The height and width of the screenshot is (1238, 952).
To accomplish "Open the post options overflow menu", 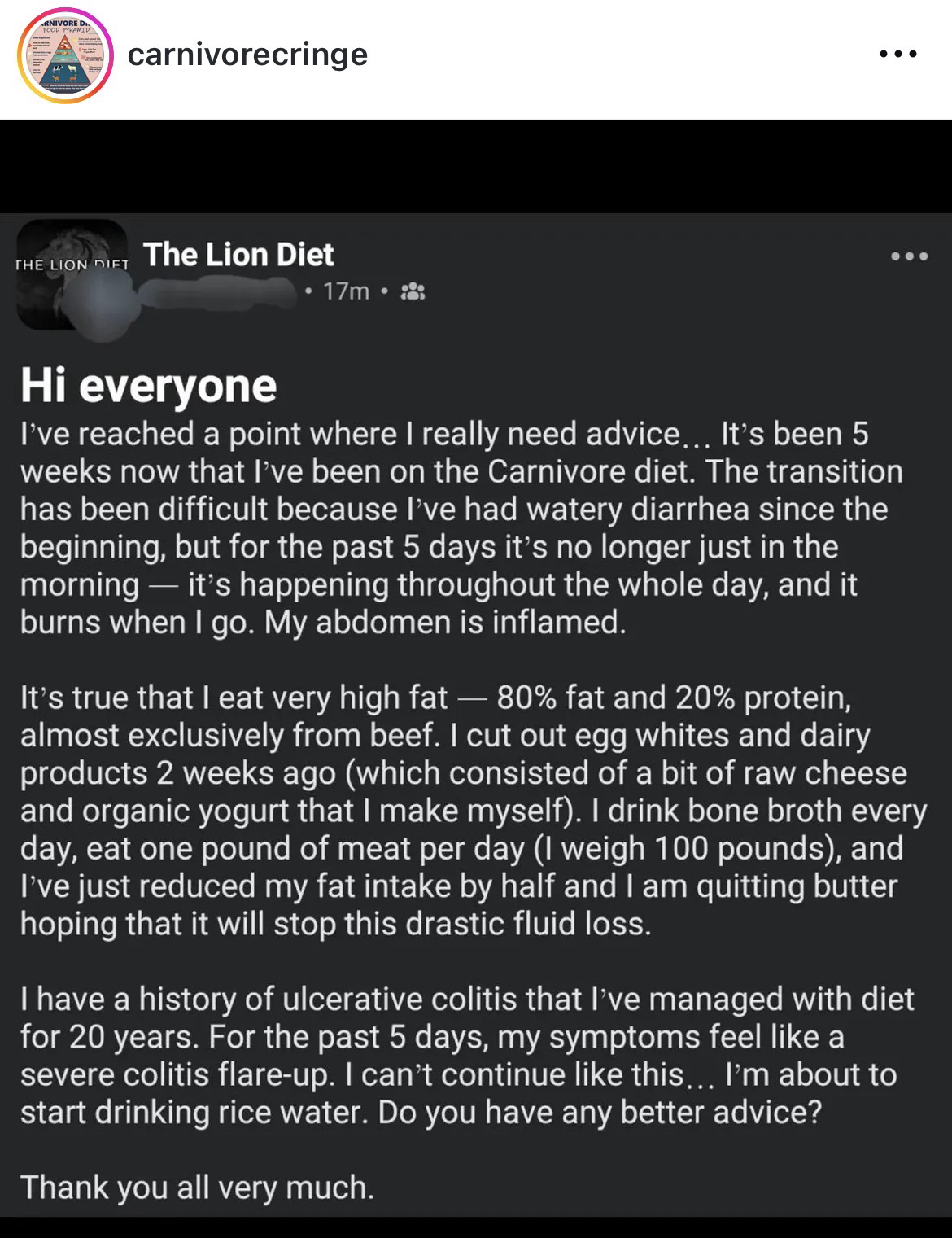I will click(x=899, y=55).
